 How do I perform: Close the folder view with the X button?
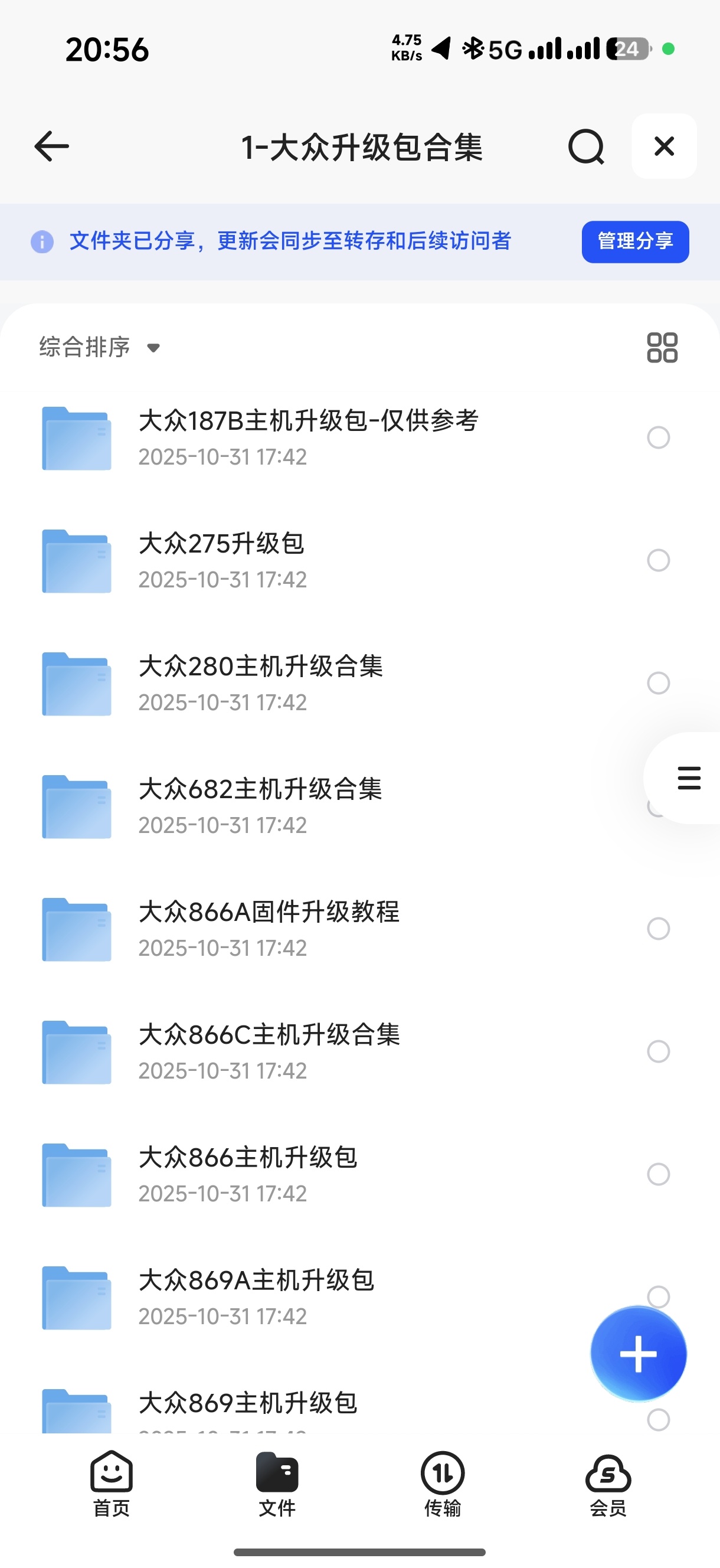click(x=664, y=146)
